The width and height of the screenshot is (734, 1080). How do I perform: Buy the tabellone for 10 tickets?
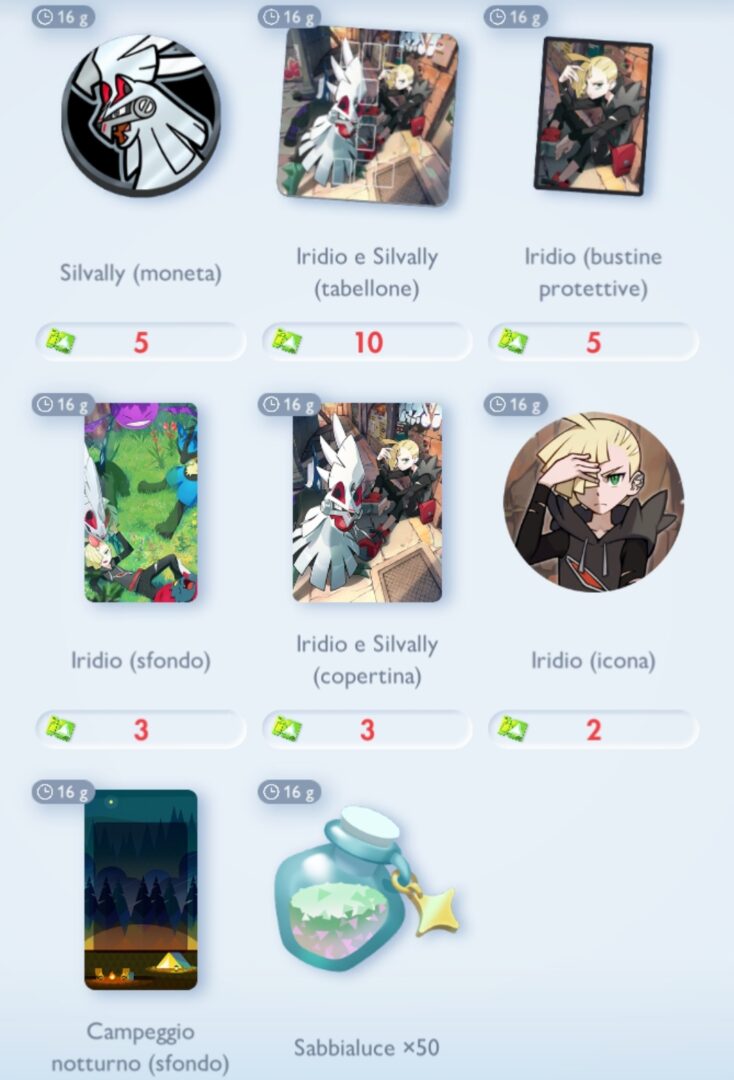[x=367, y=342]
